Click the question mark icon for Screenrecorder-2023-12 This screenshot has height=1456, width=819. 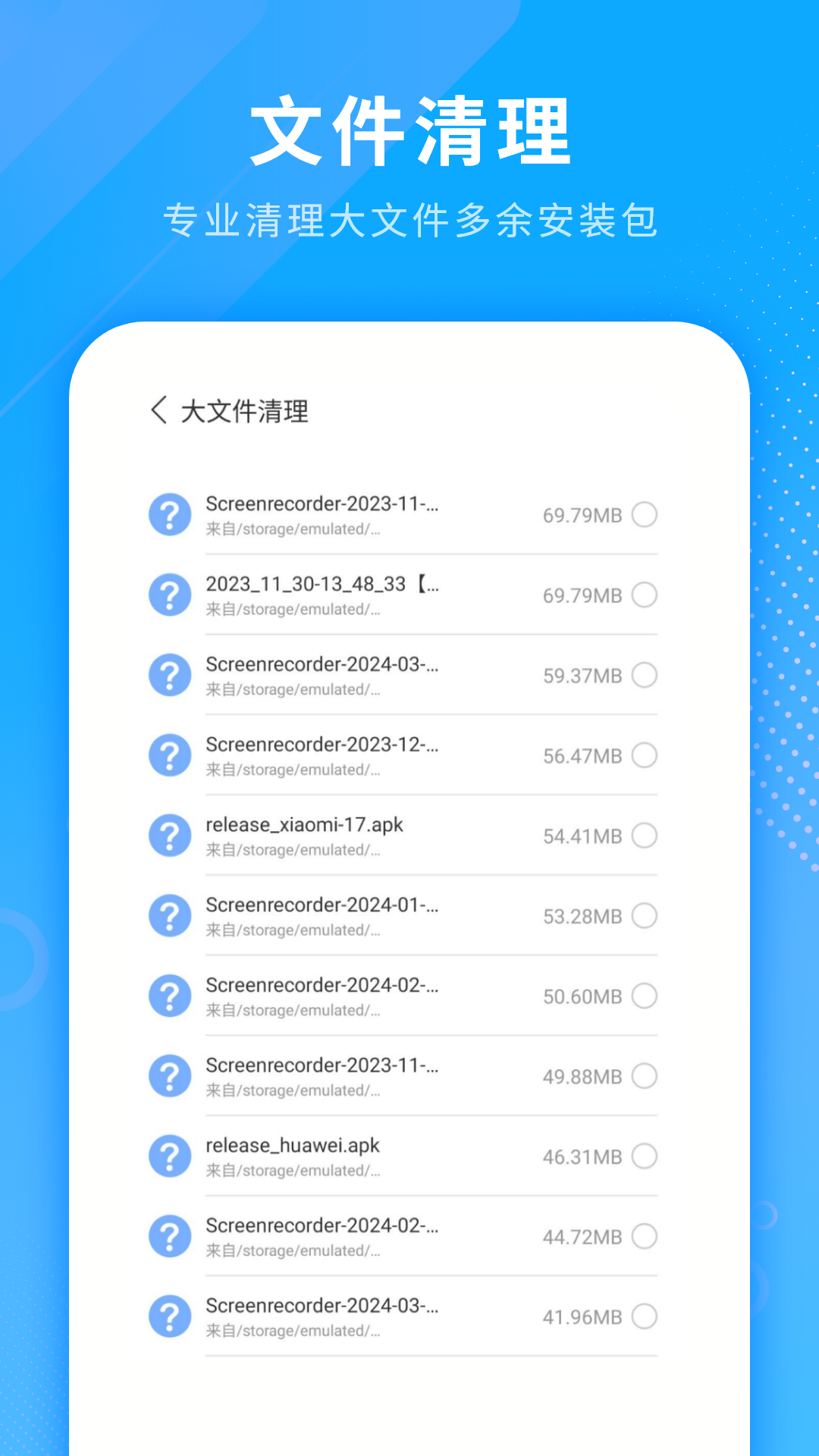click(170, 755)
